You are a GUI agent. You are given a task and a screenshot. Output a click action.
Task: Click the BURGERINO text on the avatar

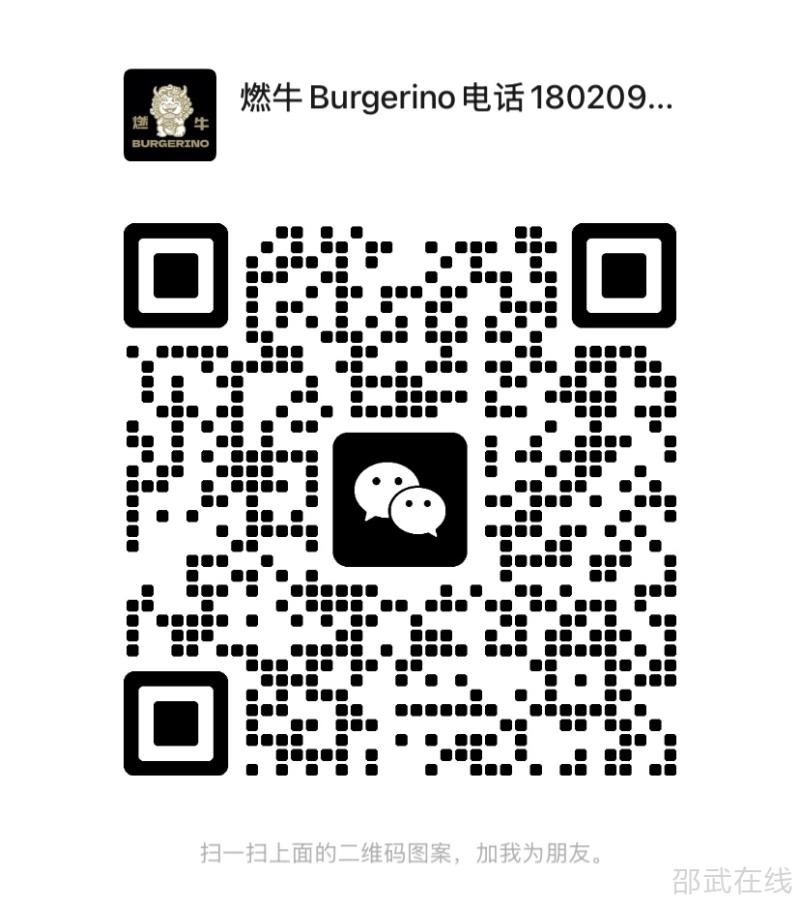[170, 145]
